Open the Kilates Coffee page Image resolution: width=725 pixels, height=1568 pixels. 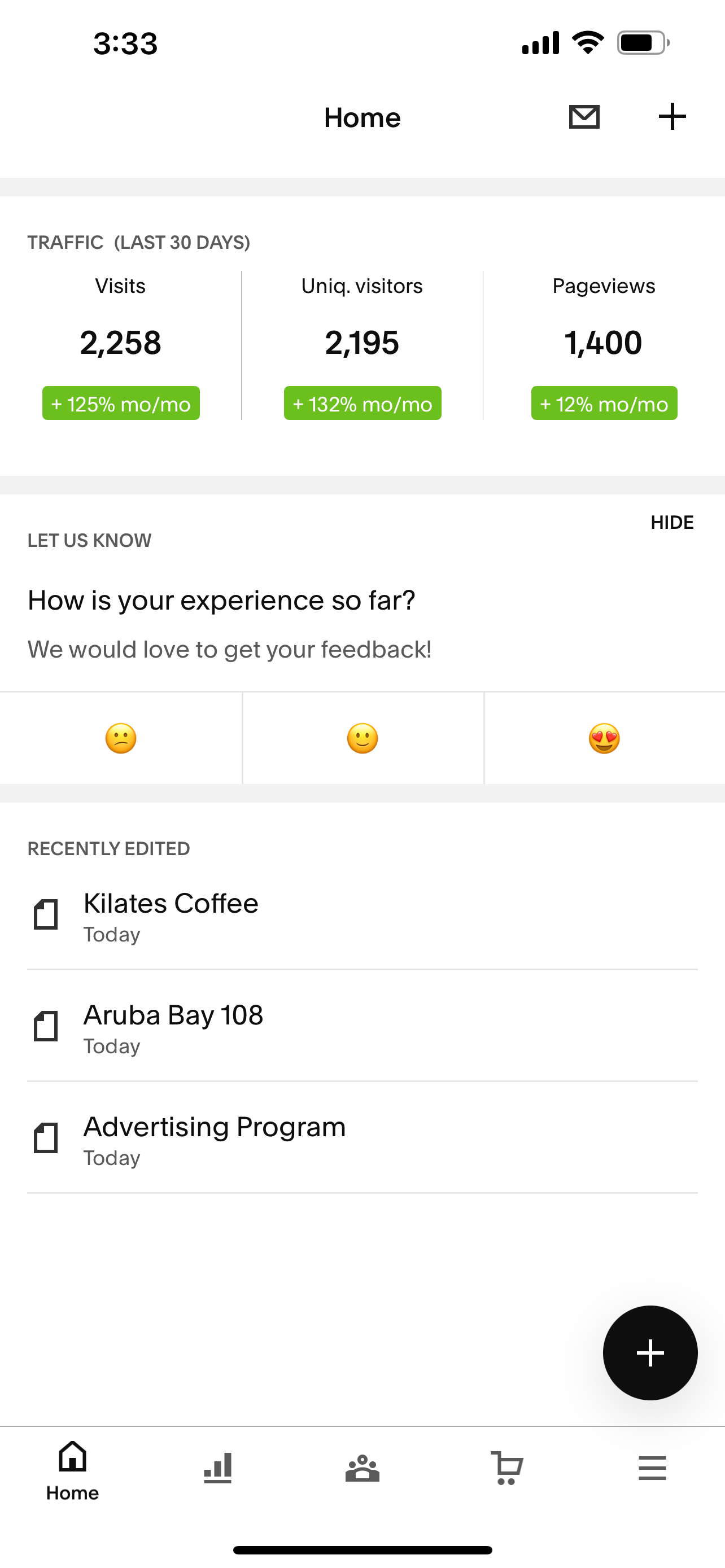[362, 916]
